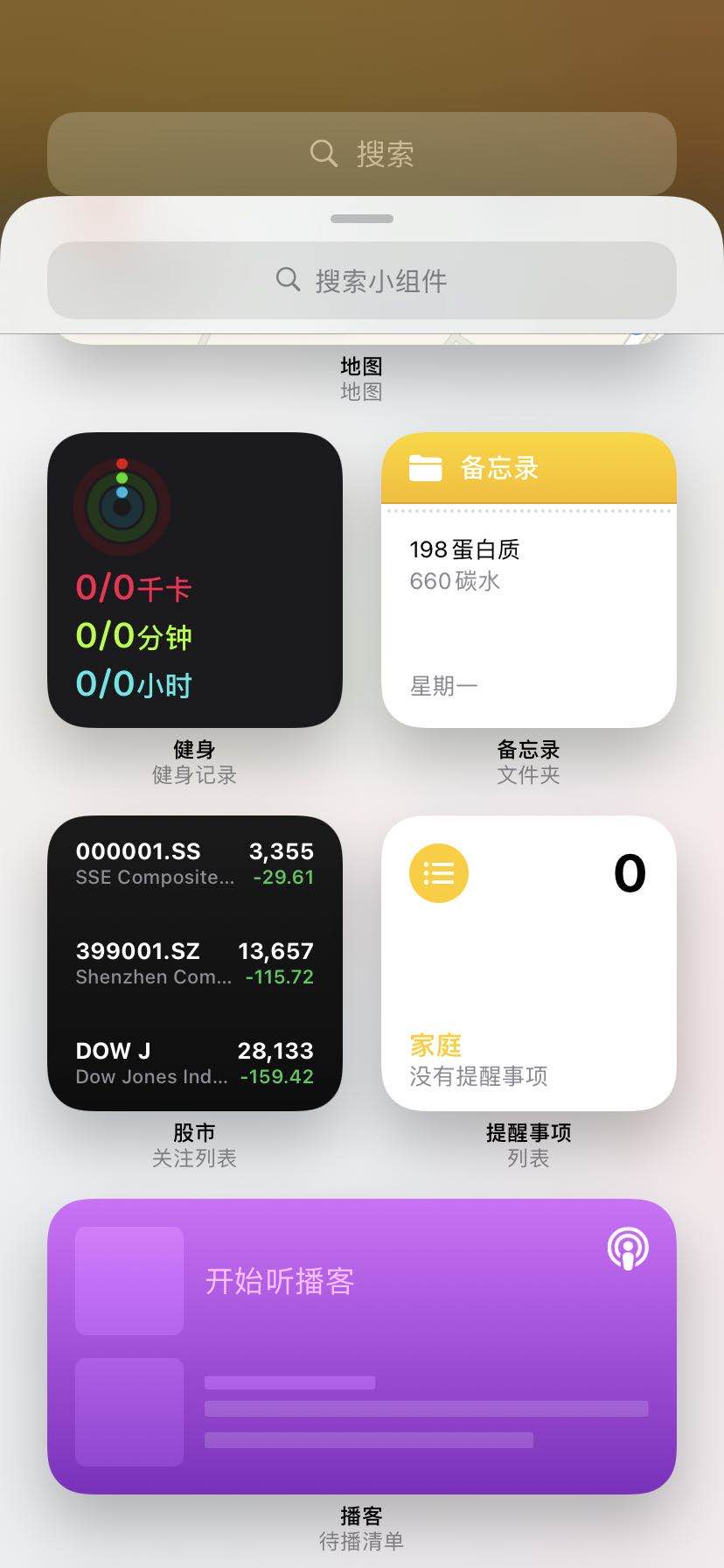Tap the search icon in the top search bar
Image resolution: width=724 pixels, height=1568 pixels.
324,153
